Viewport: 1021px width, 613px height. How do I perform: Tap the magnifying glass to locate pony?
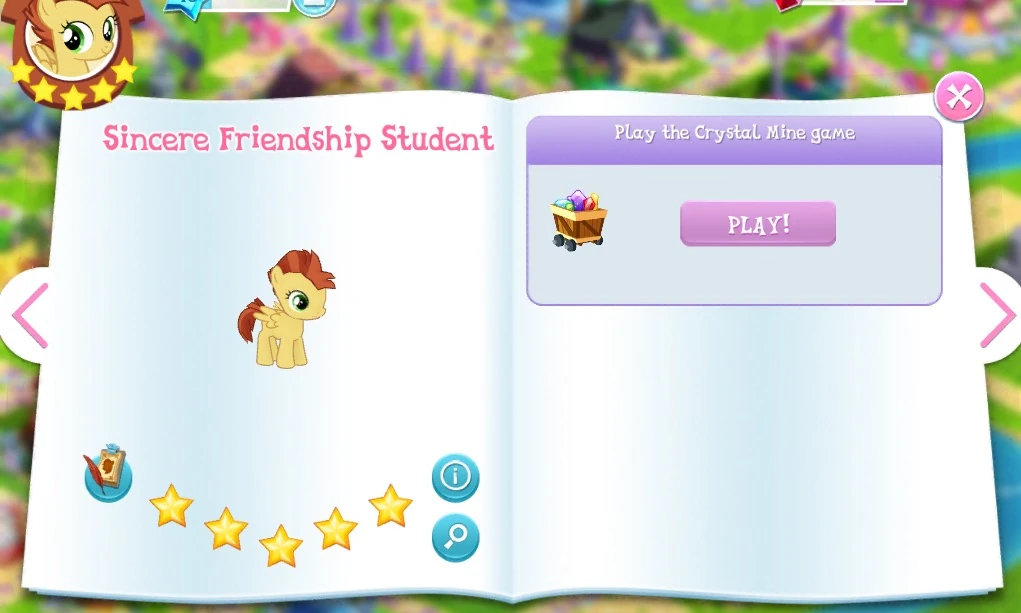pyautogui.click(x=455, y=537)
